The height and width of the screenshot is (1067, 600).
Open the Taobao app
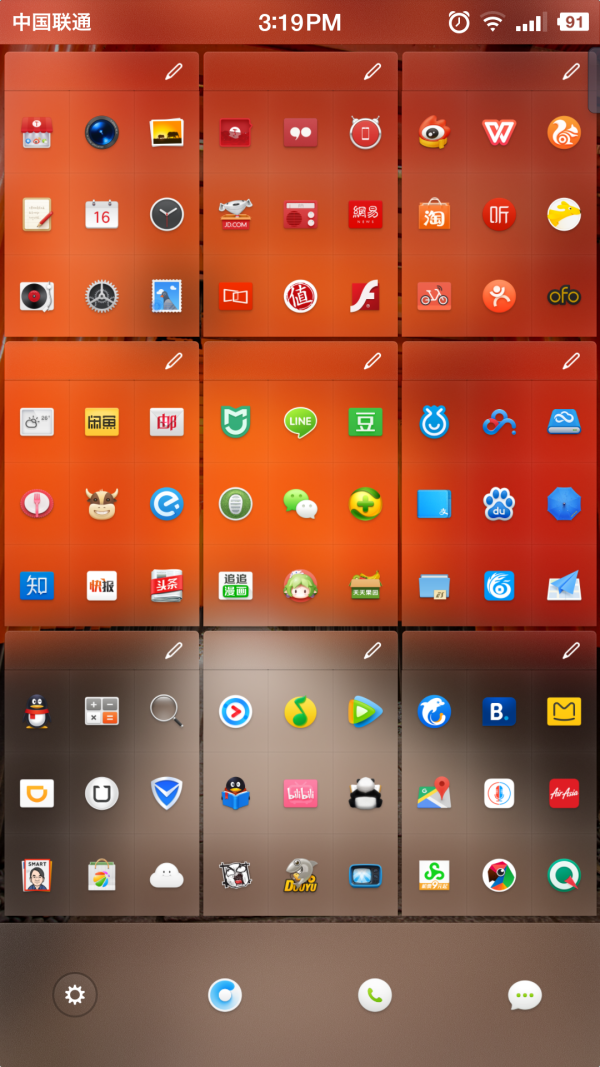tap(434, 214)
